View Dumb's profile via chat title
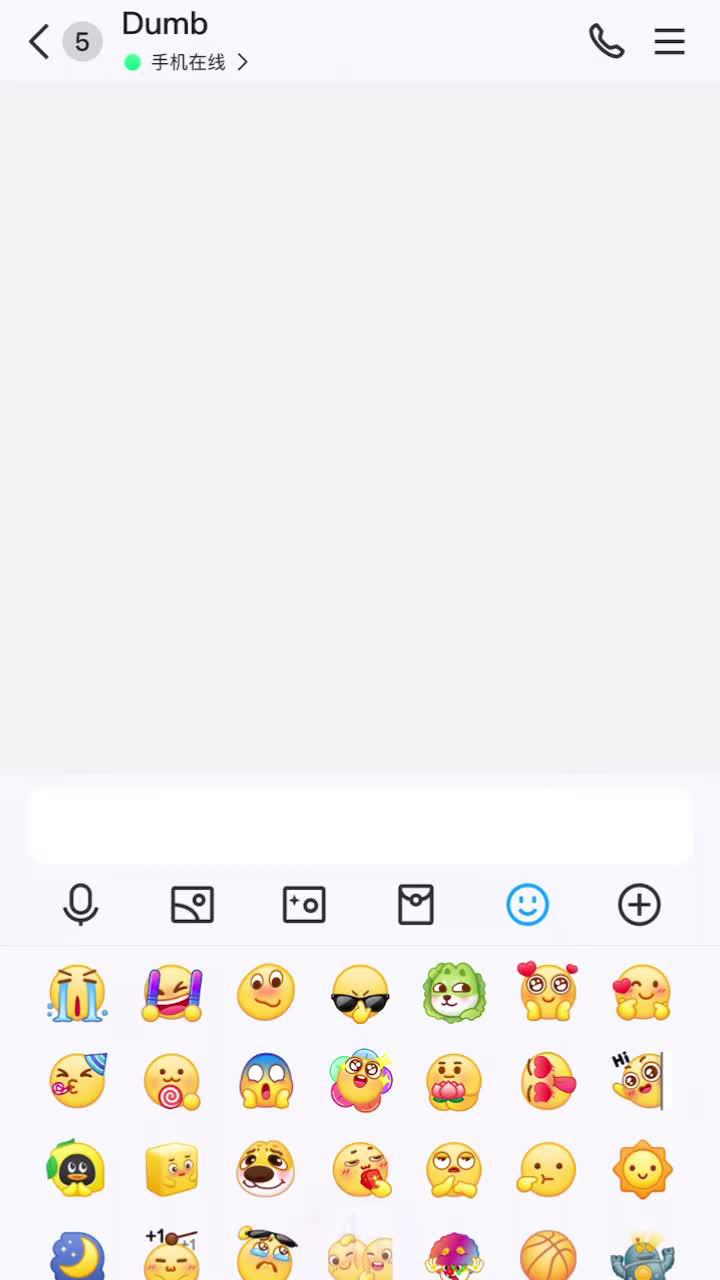The height and width of the screenshot is (1280, 720). click(164, 24)
